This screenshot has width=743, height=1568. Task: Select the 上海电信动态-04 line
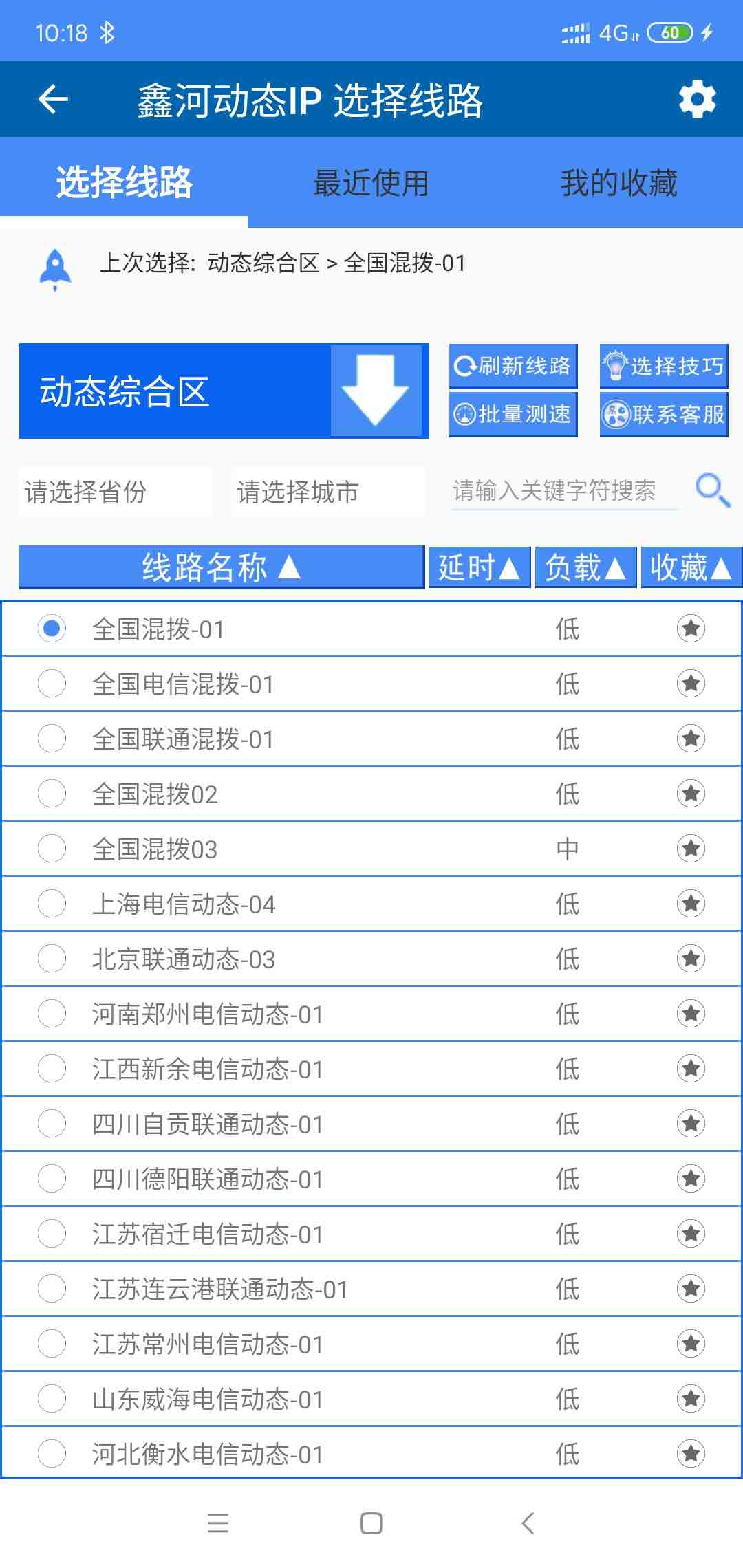[x=371, y=904]
